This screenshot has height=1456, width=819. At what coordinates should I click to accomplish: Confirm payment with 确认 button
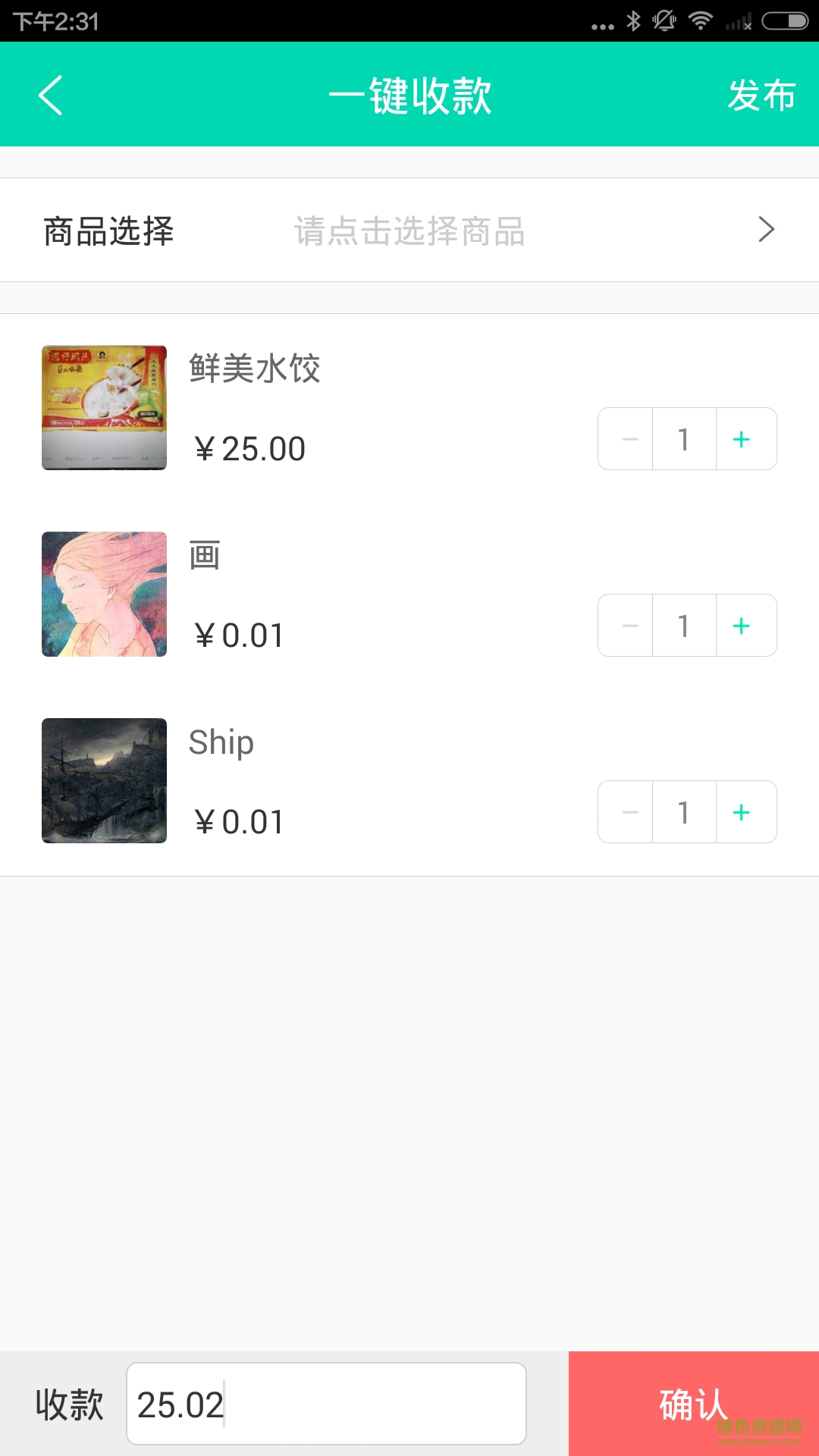click(693, 1404)
